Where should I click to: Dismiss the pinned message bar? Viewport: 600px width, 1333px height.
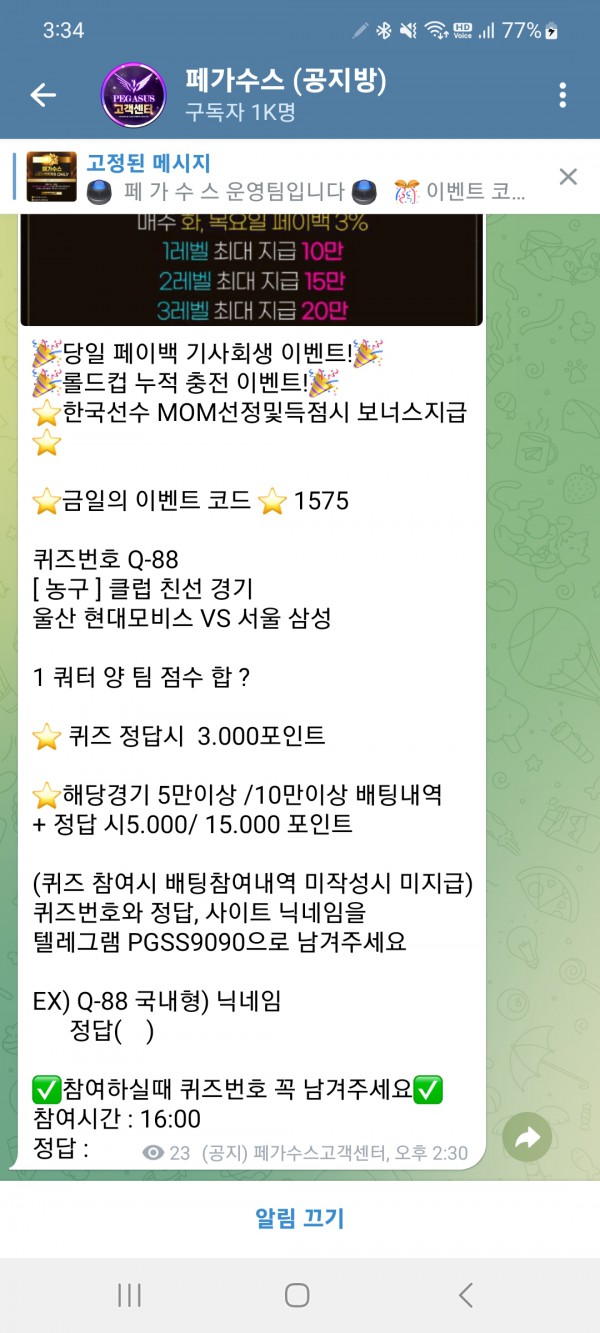567,177
